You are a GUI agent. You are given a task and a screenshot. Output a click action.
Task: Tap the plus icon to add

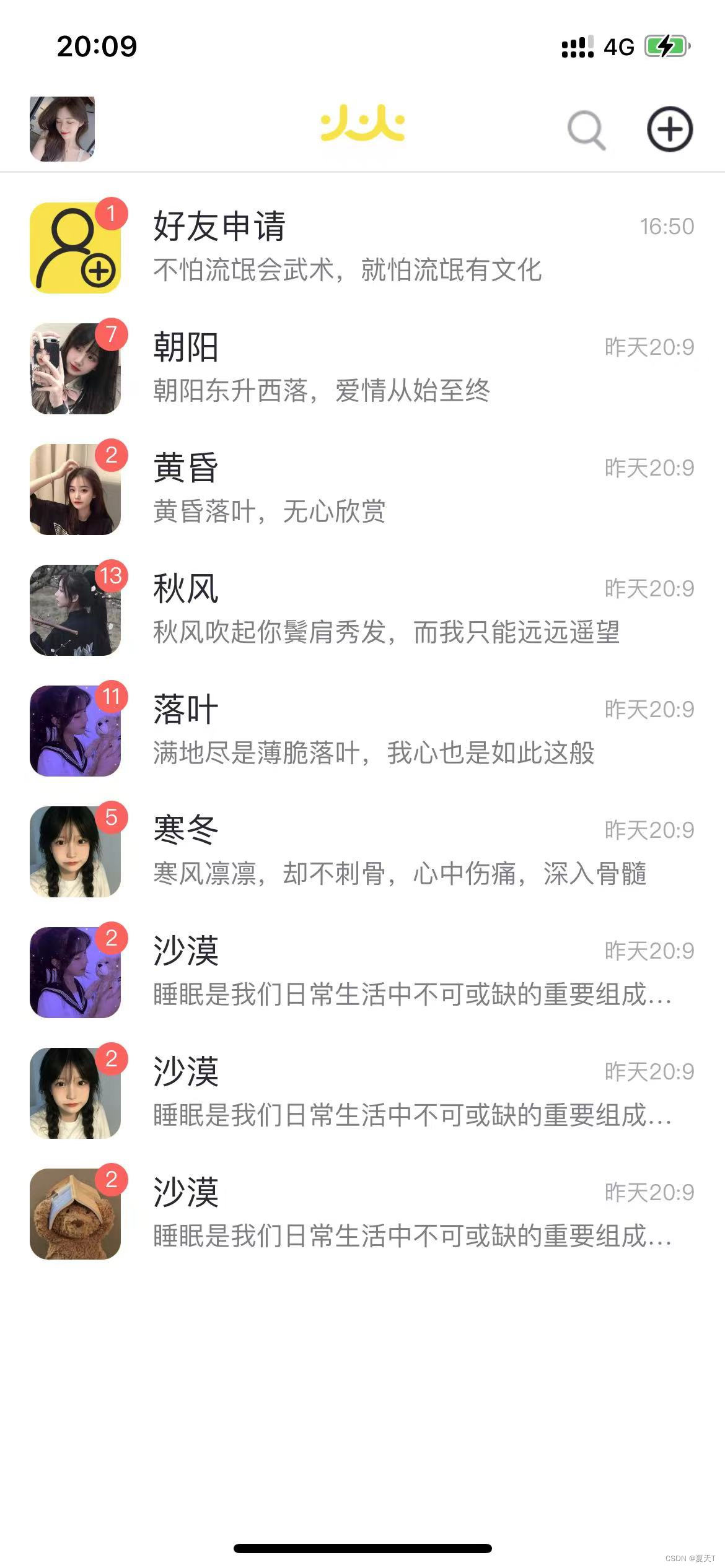[669, 129]
